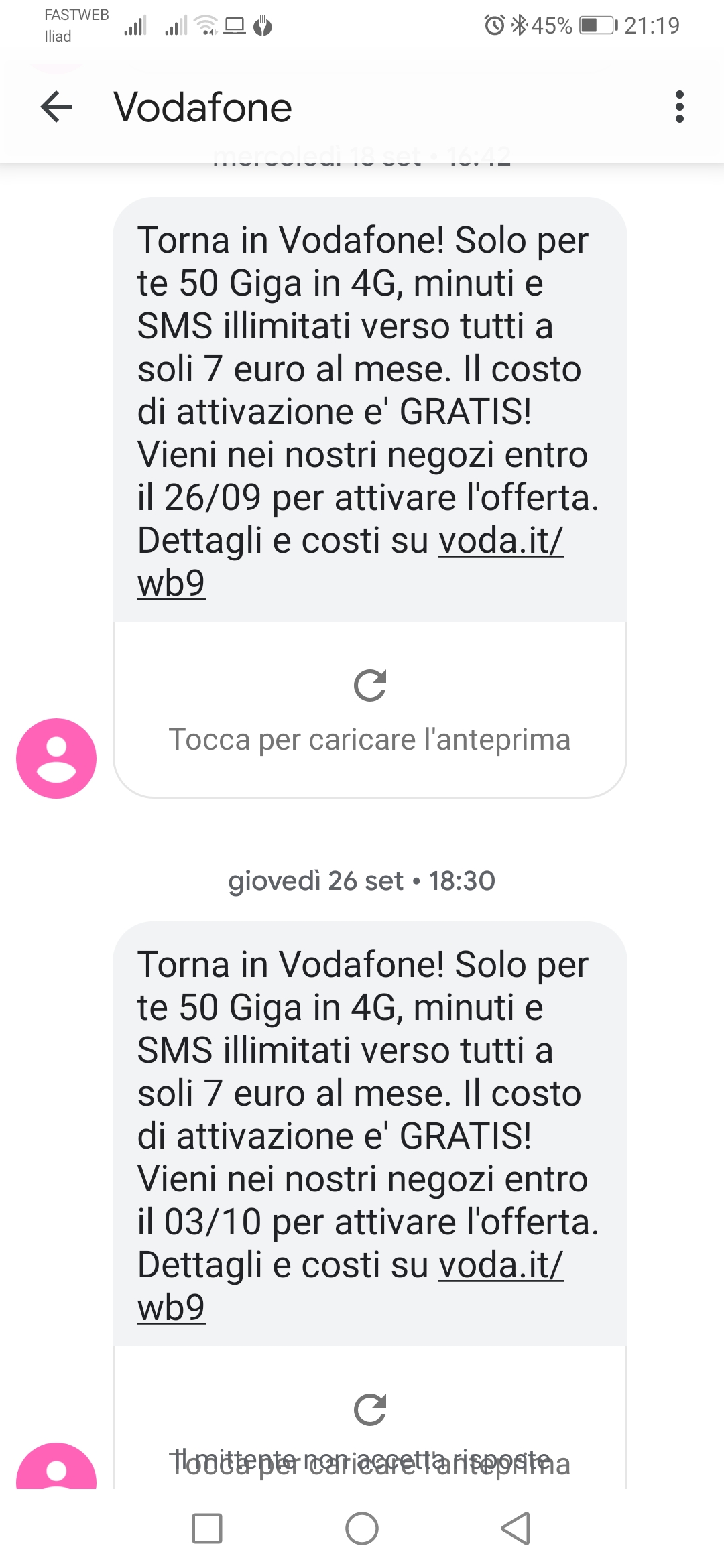724x1568 pixels.
Task: Open voda.it/wb9 link in the 18 set message
Action: [500, 541]
